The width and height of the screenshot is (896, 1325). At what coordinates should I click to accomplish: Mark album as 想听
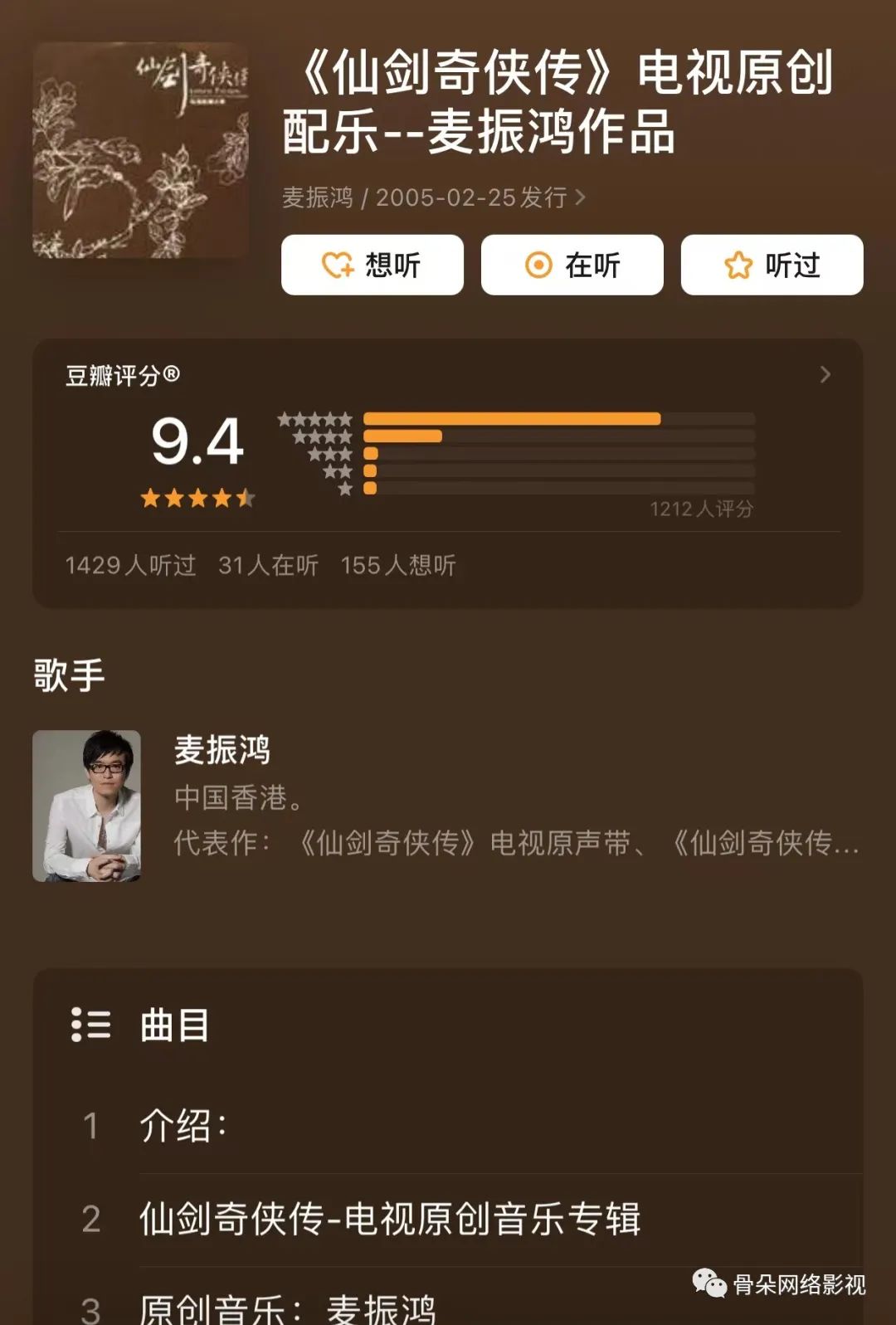tap(372, 265)
